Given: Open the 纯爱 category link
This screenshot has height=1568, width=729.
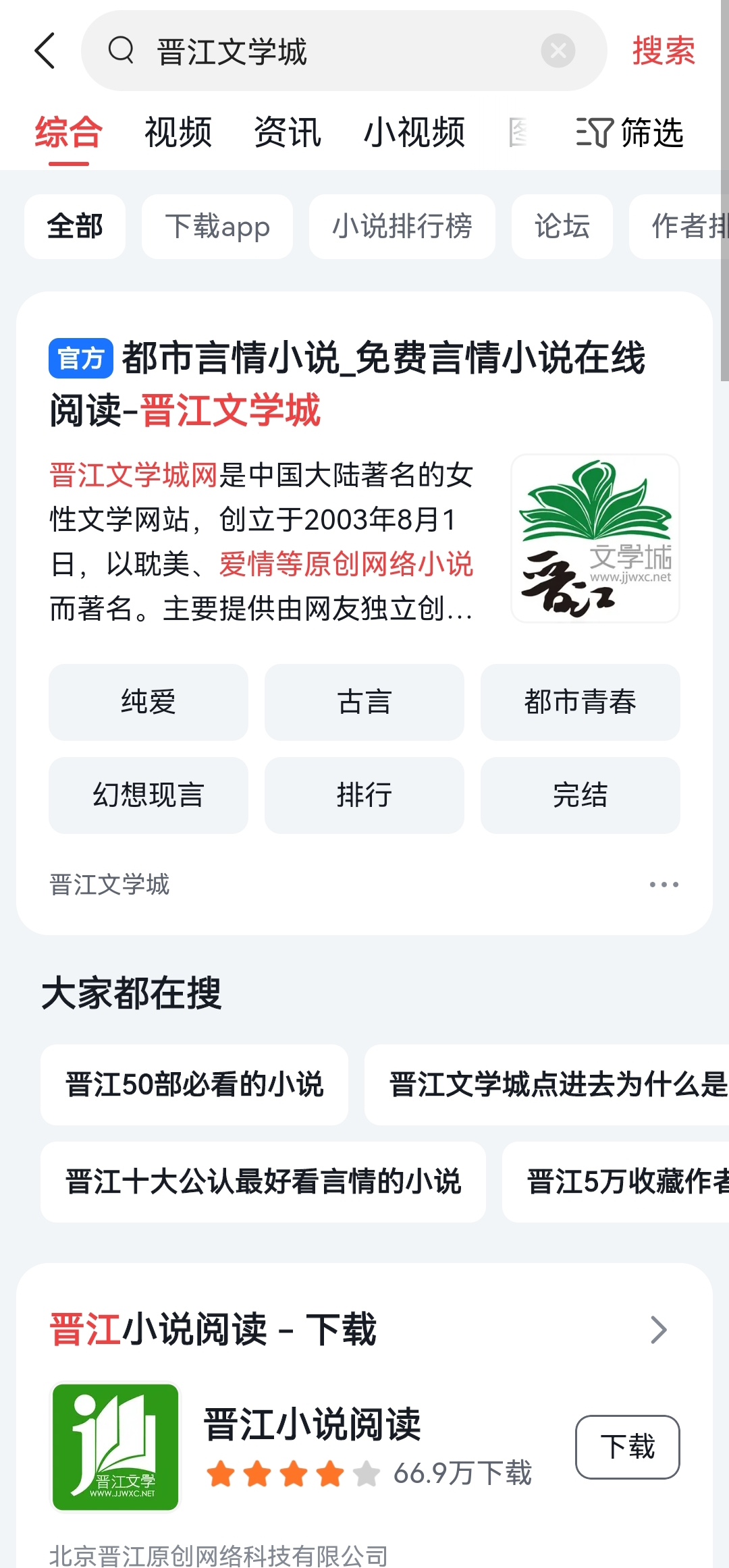Looking at the screenshot, I should pos(148,702).
